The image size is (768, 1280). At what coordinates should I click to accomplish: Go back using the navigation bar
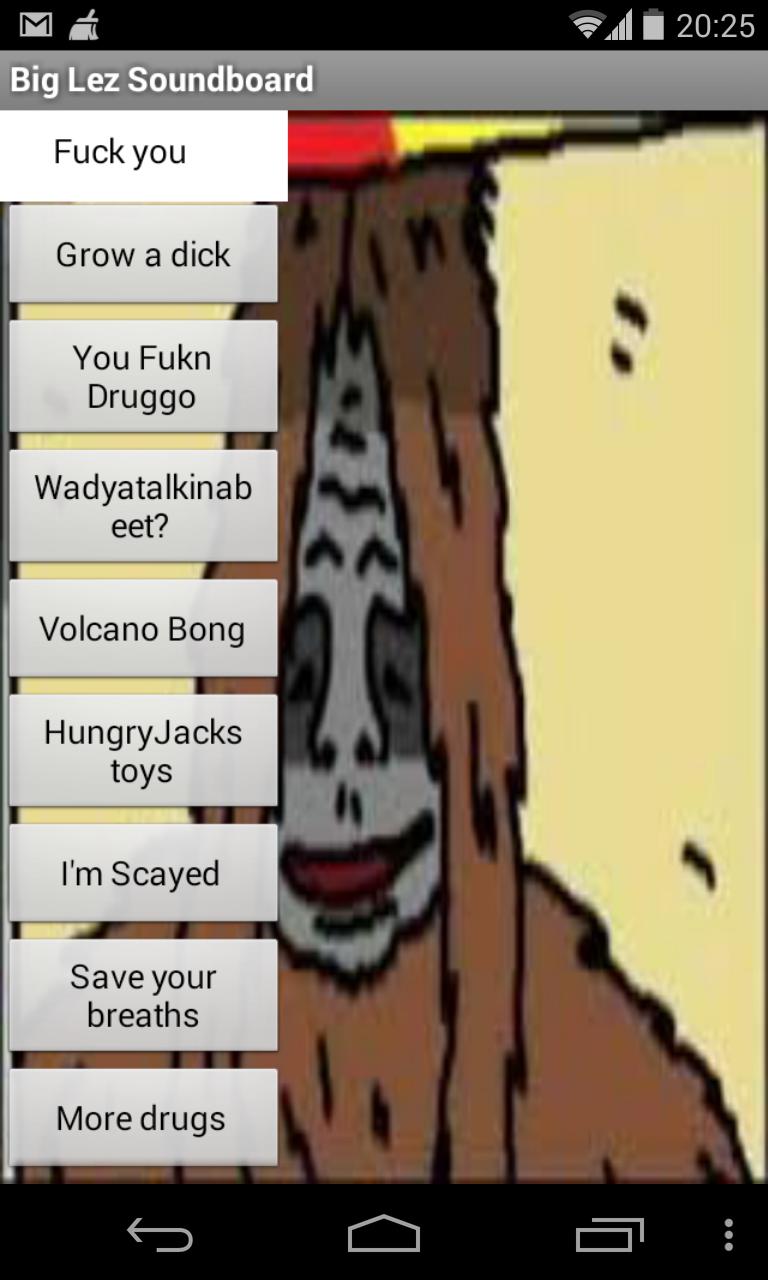point(160,1235)
